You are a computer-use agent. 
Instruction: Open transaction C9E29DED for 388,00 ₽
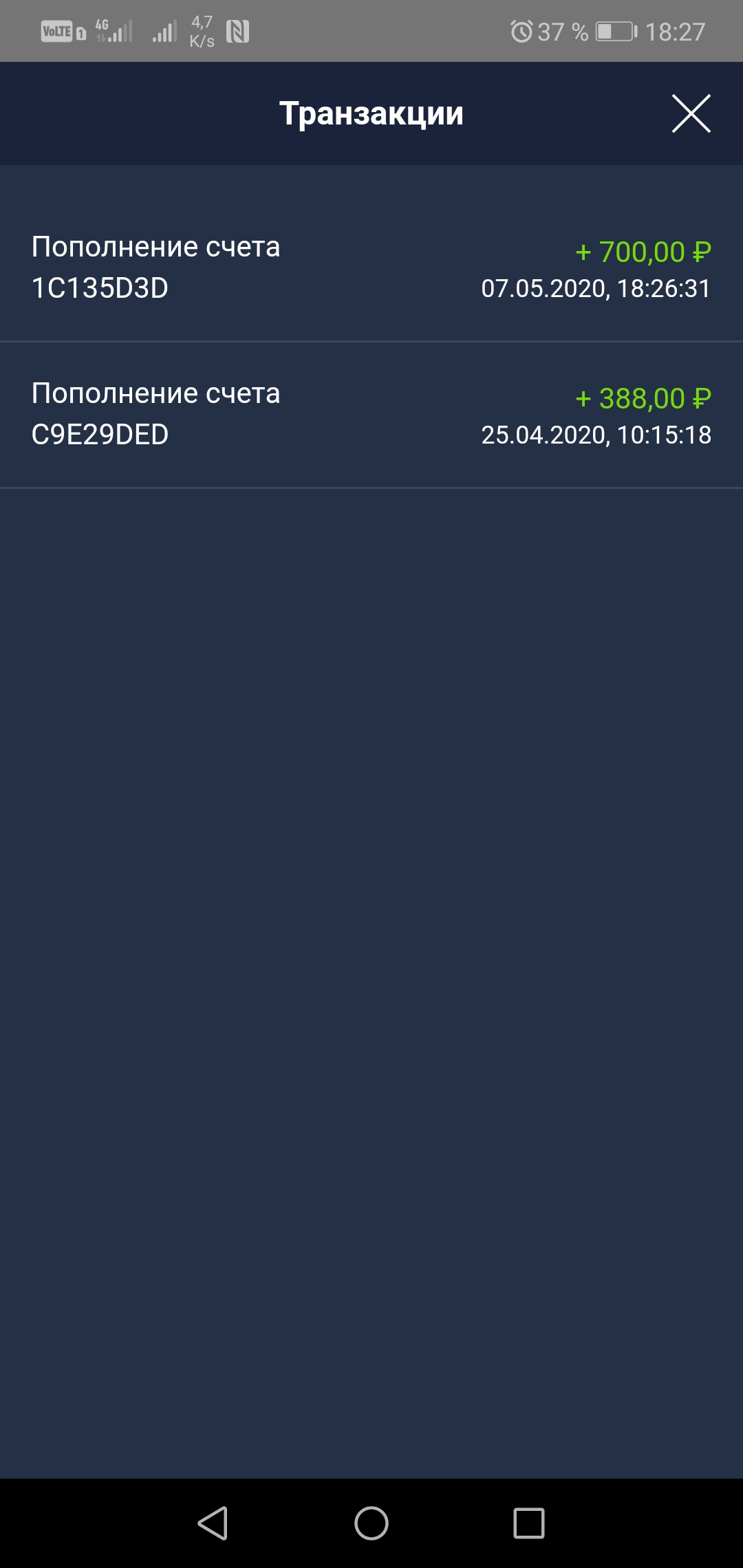click(371, 415)
